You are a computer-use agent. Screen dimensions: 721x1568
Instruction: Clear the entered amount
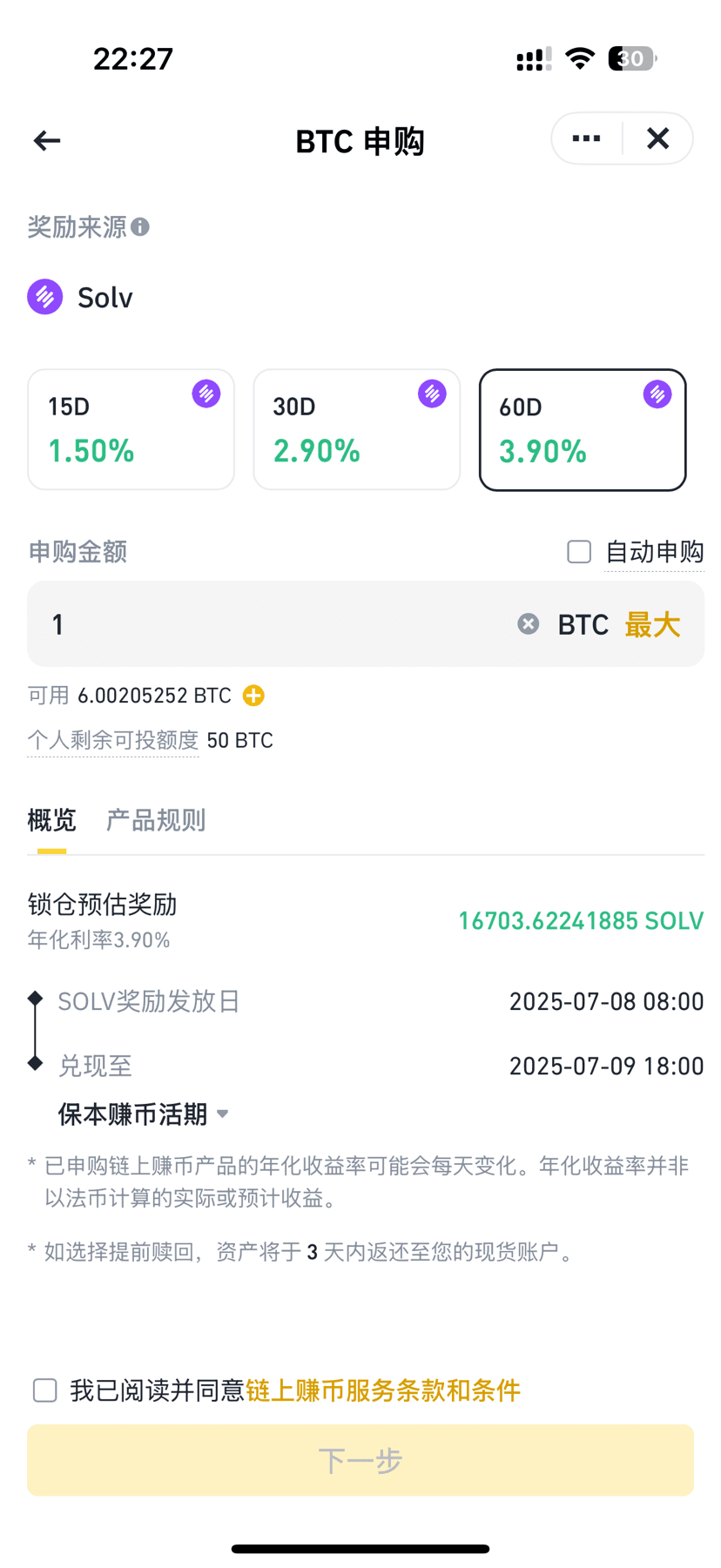click(x=529, y=624)
